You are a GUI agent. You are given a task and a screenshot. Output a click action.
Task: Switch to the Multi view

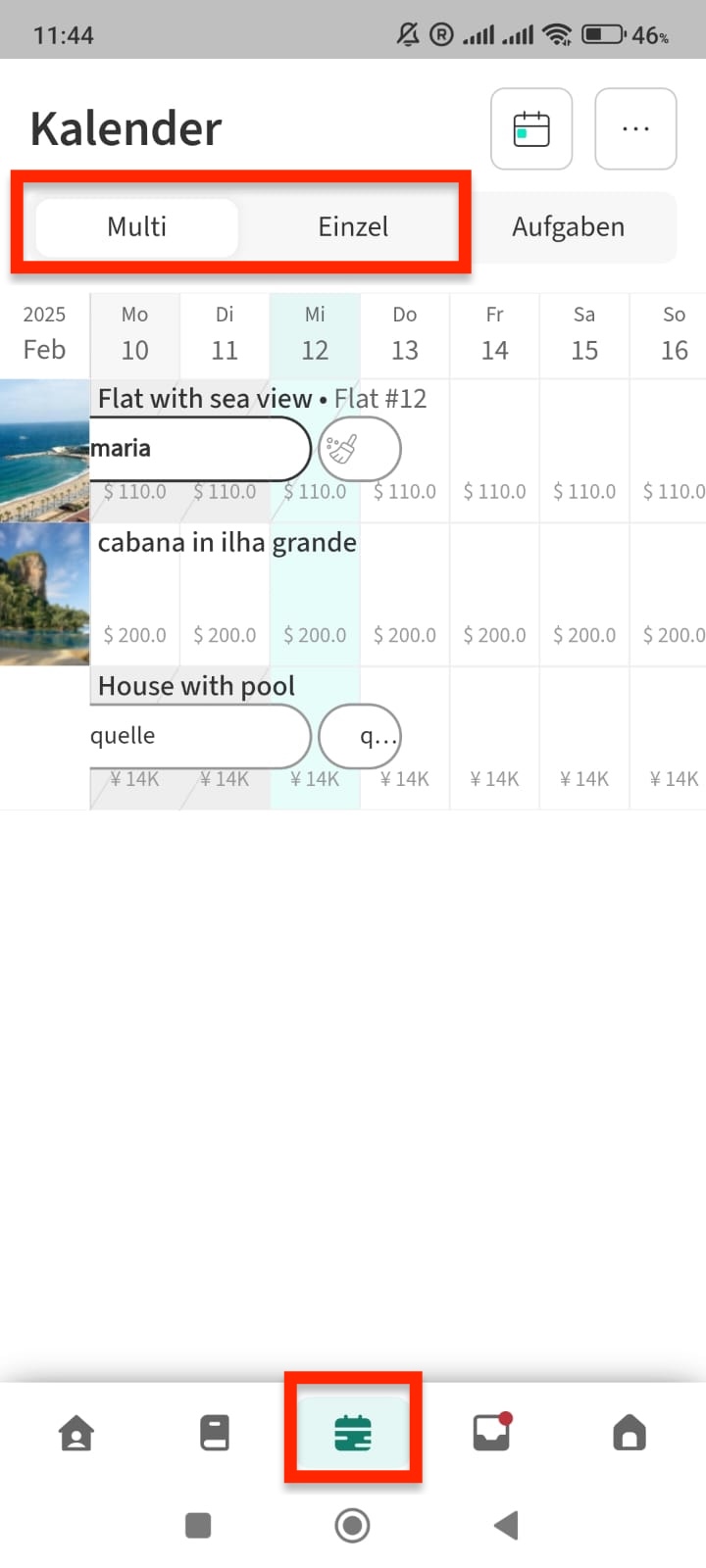pyautogui.click(x=137, y=227)
